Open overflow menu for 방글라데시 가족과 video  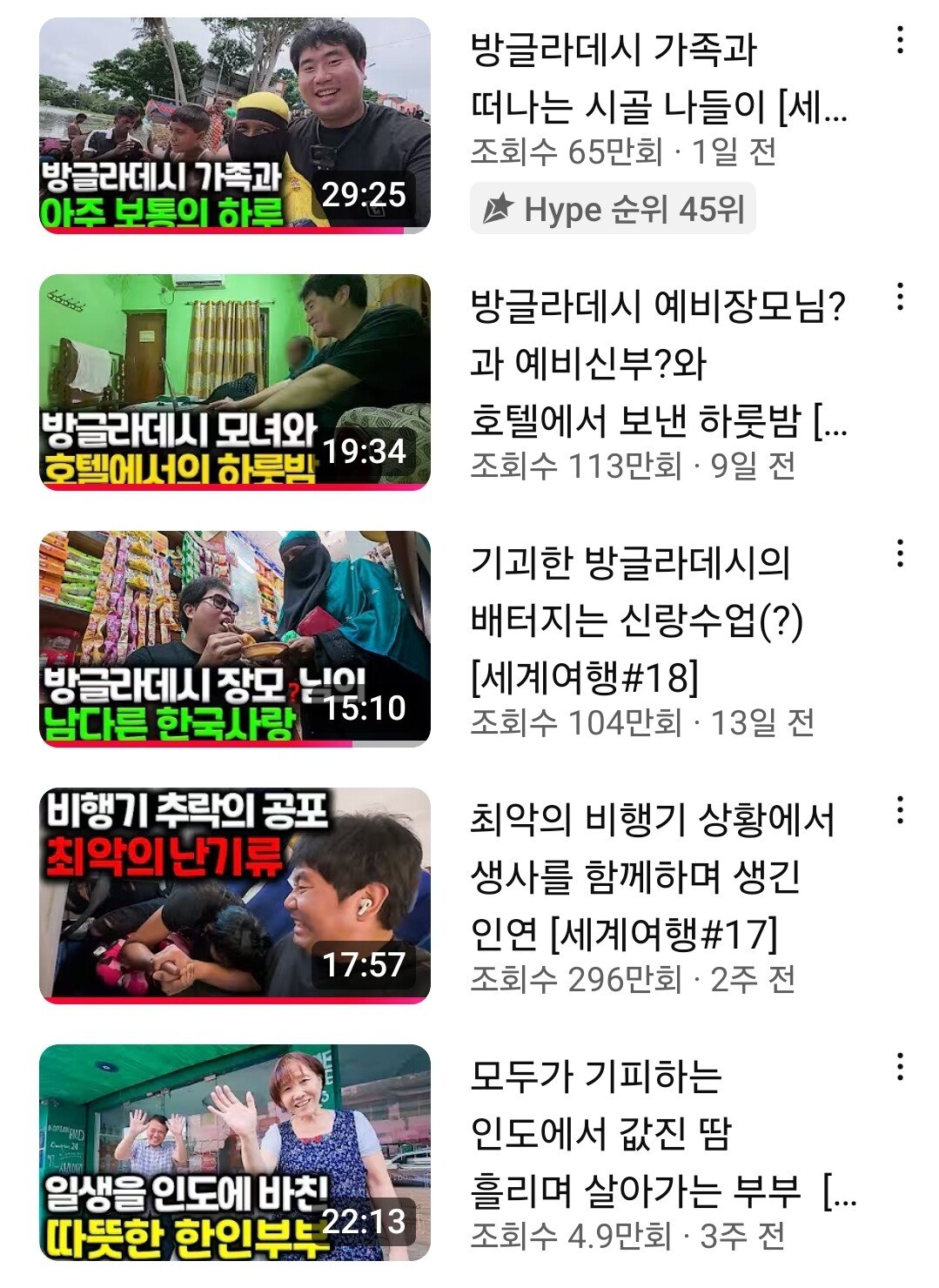tap(900, 40)
